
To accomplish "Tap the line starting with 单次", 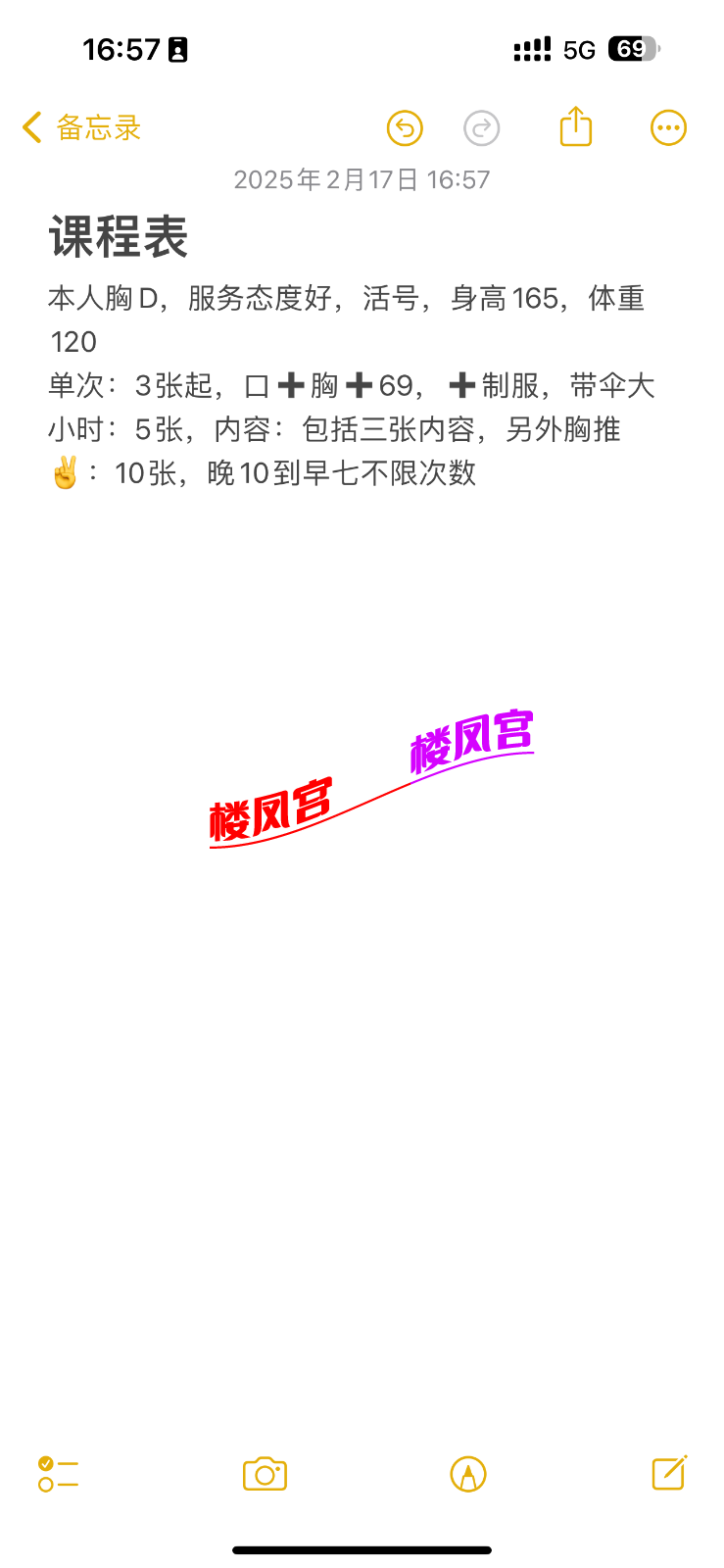I will click(x=294, y=386).
